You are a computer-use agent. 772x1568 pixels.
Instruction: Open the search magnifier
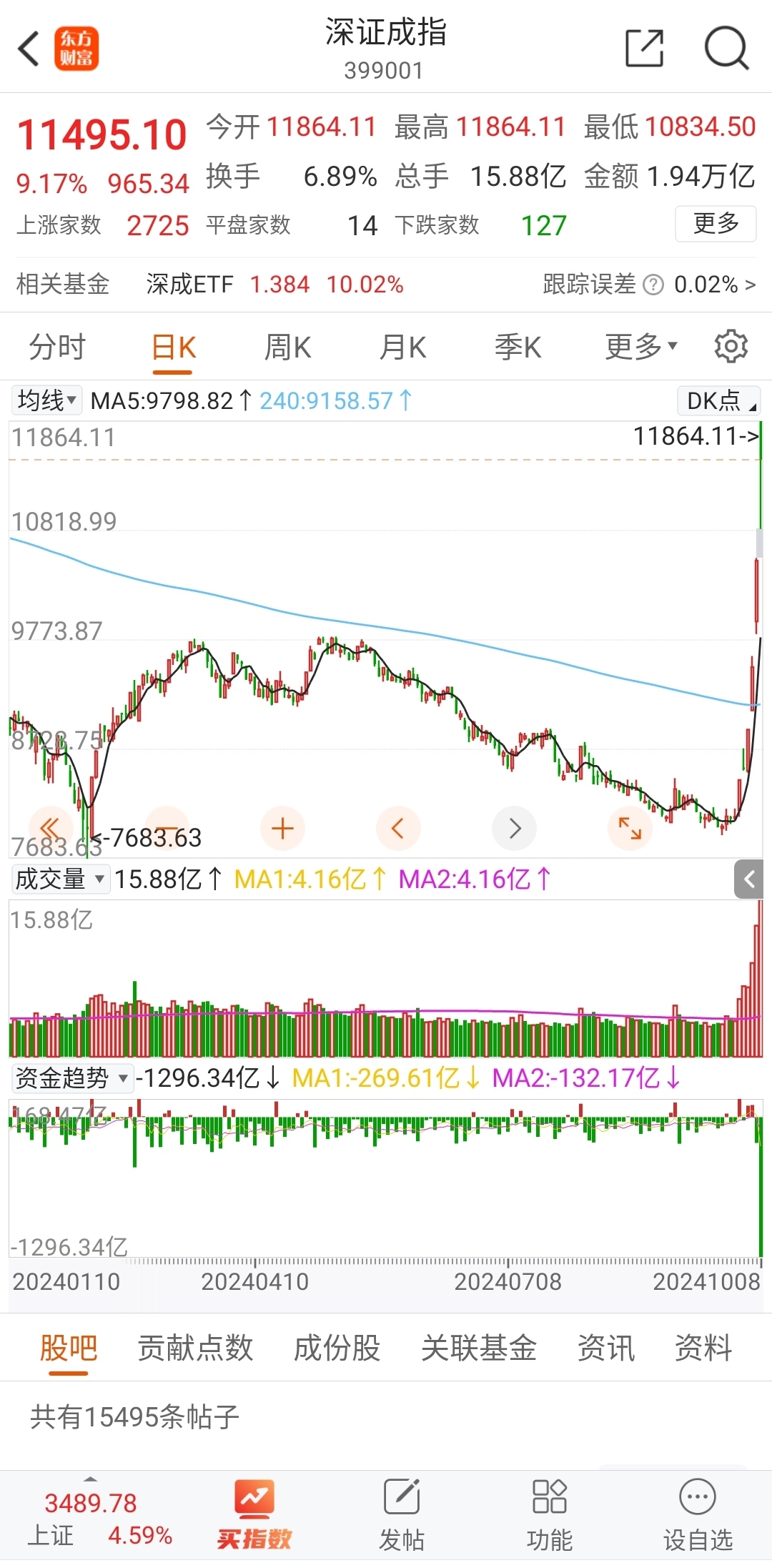(726, 49)
